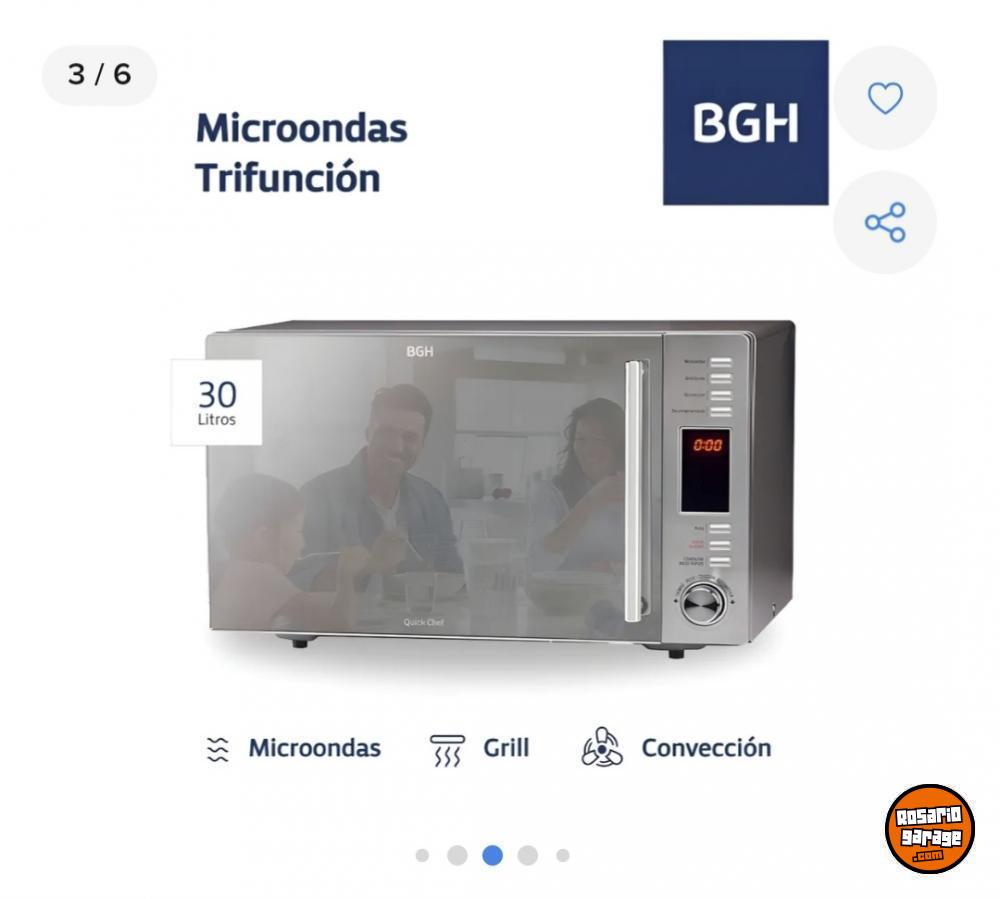Share this product listing
The width and height of the screenshot is (1000, 899).
click(885, 222)
